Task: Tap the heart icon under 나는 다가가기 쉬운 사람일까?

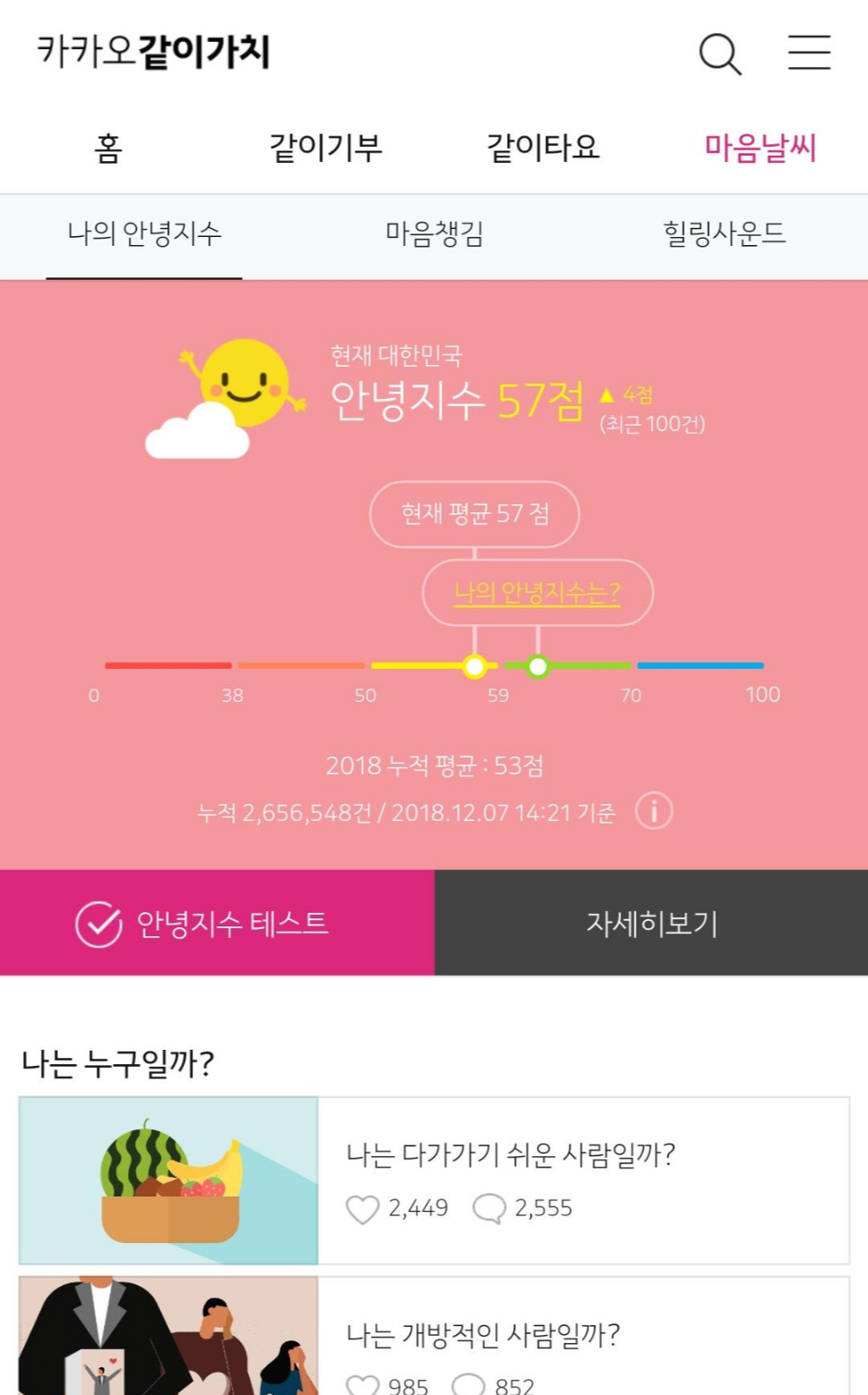Action: click(362, 1210)
